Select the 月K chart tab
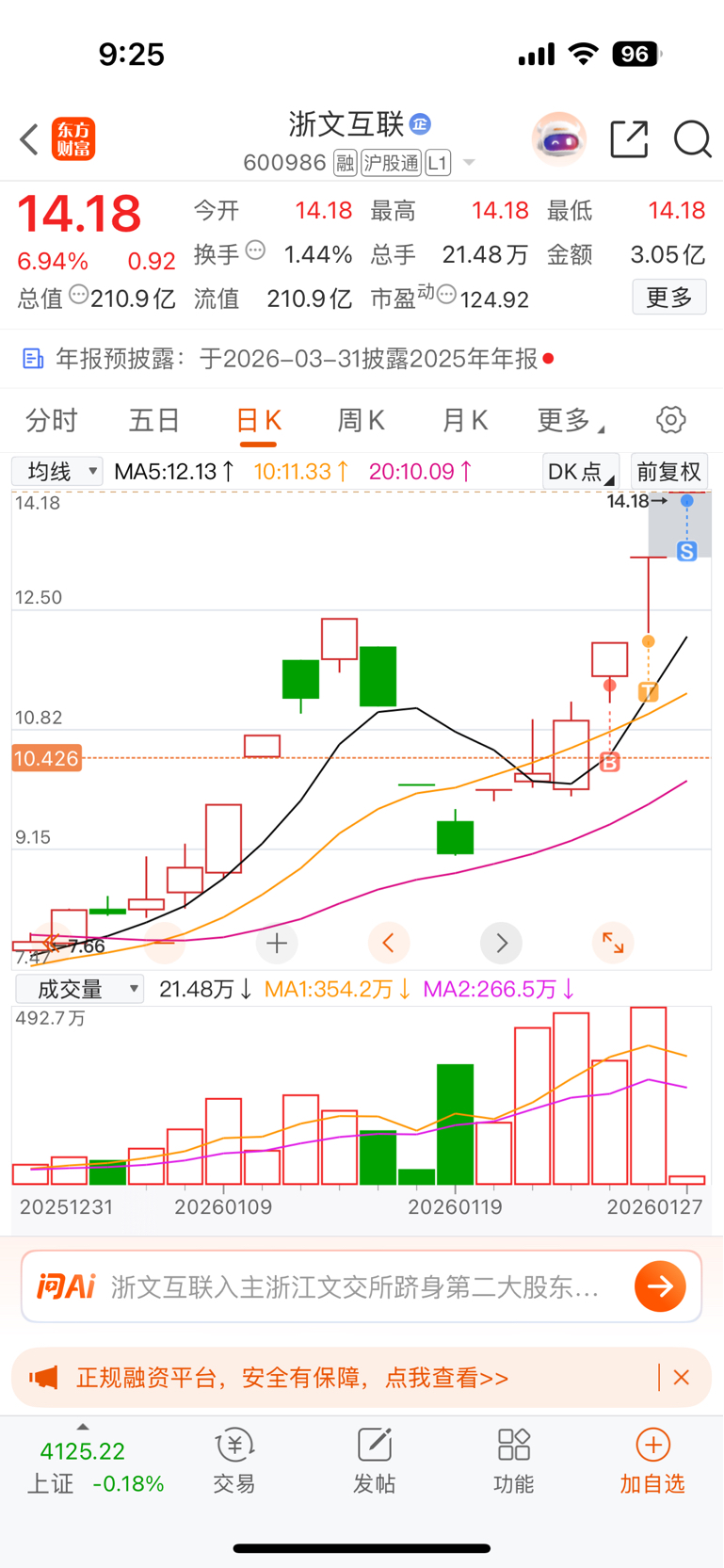The height and width of the screenshot is (1568, 724). tap(465, 420)
